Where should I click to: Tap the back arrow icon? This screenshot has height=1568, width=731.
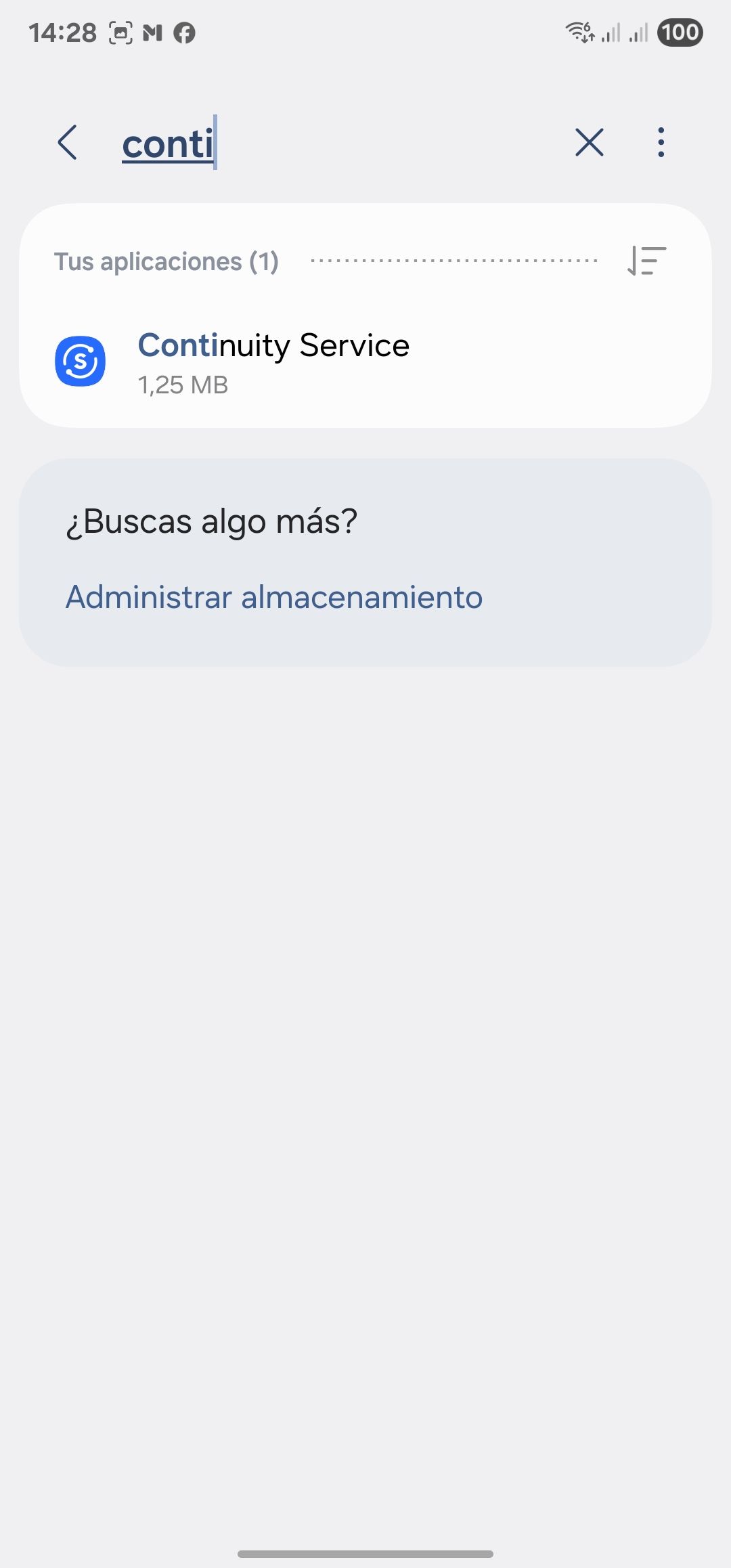pos(68,142)
